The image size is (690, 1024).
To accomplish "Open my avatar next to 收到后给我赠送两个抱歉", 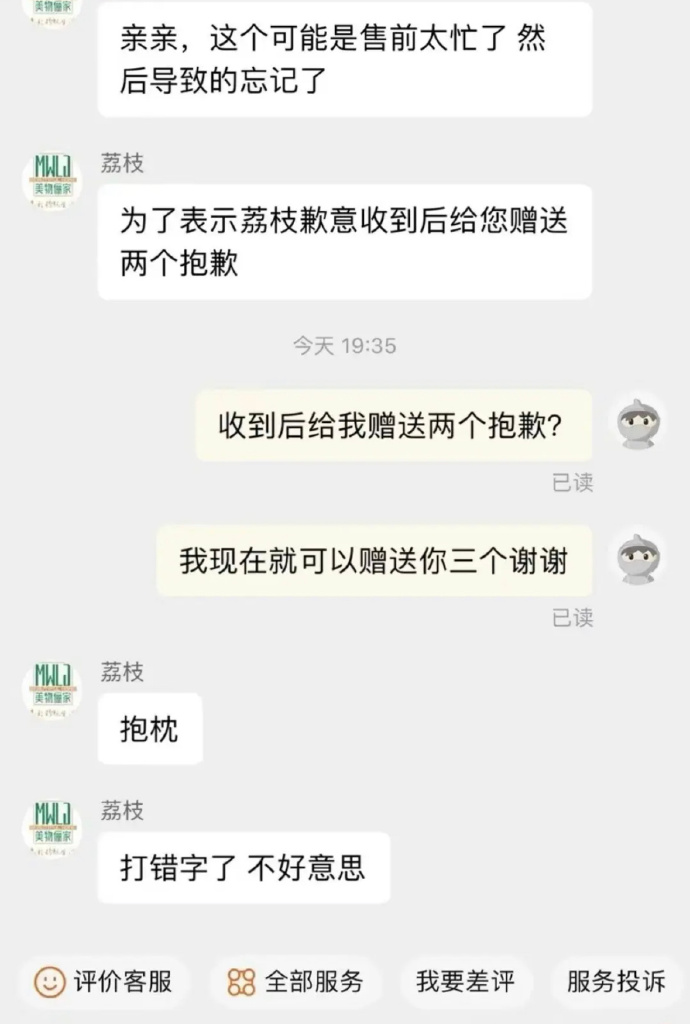I will [x=637, y=424].
